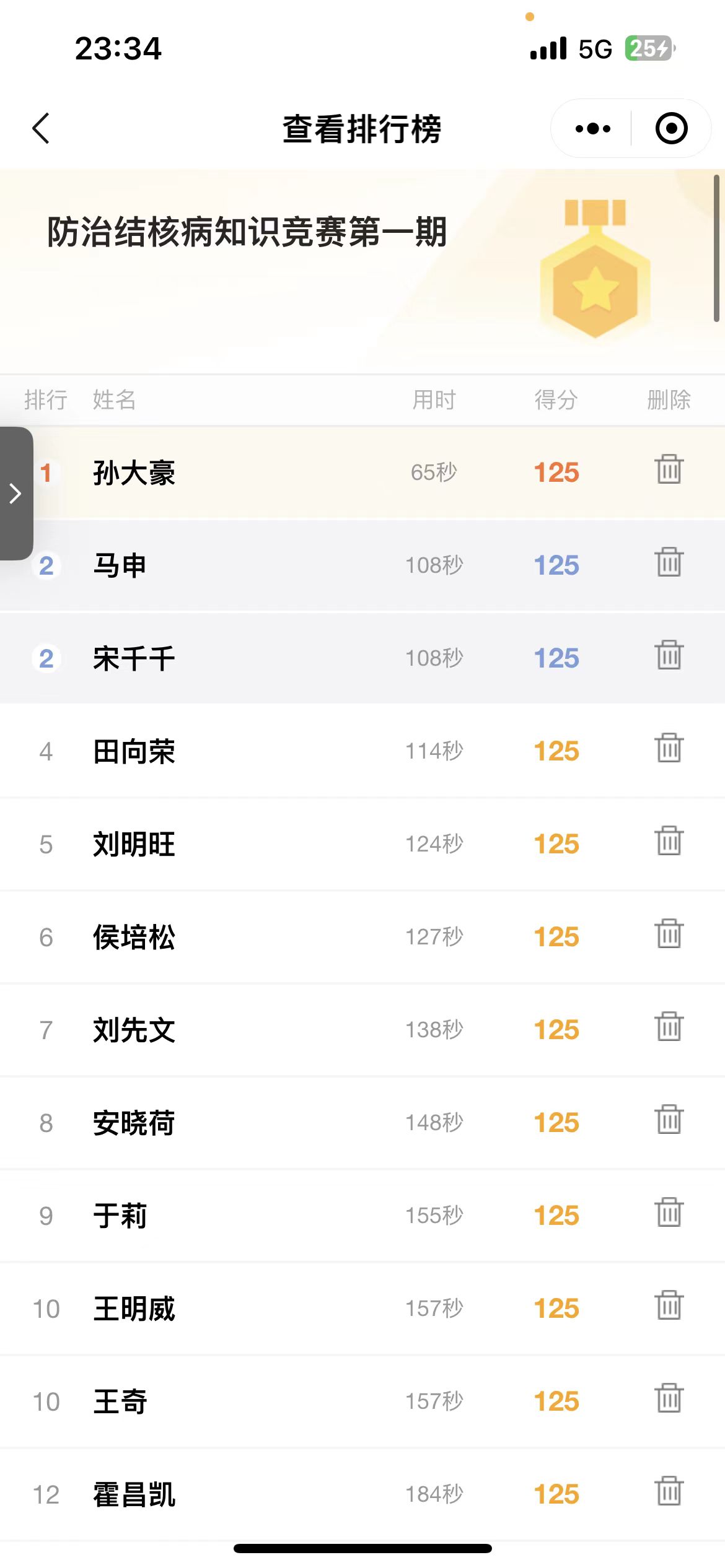725x1568 pixels.
Task: Delete 刘先文's entry
Action: [x=669, y=1026]
